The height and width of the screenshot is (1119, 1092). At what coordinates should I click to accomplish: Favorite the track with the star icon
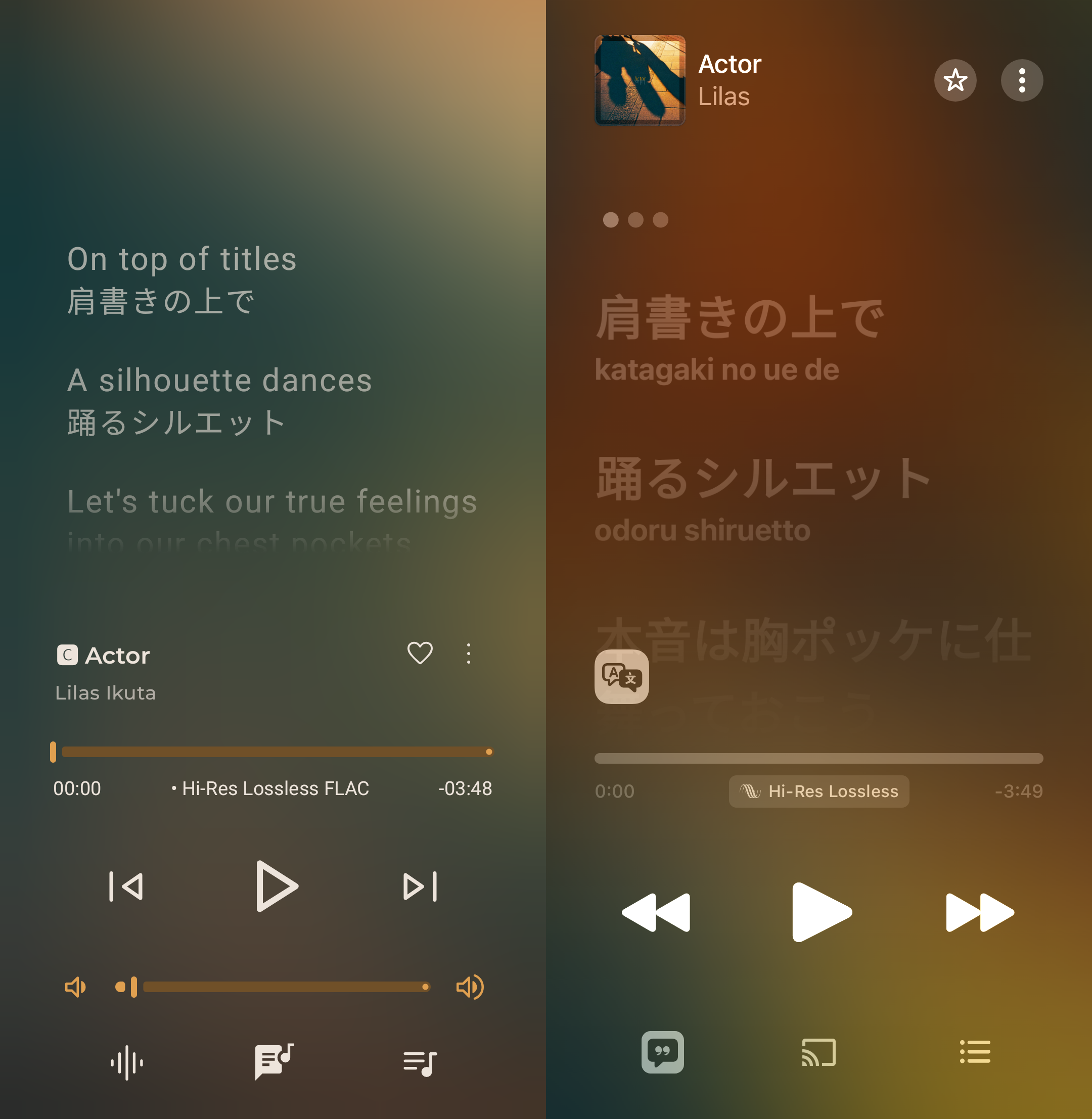(955, 80)
